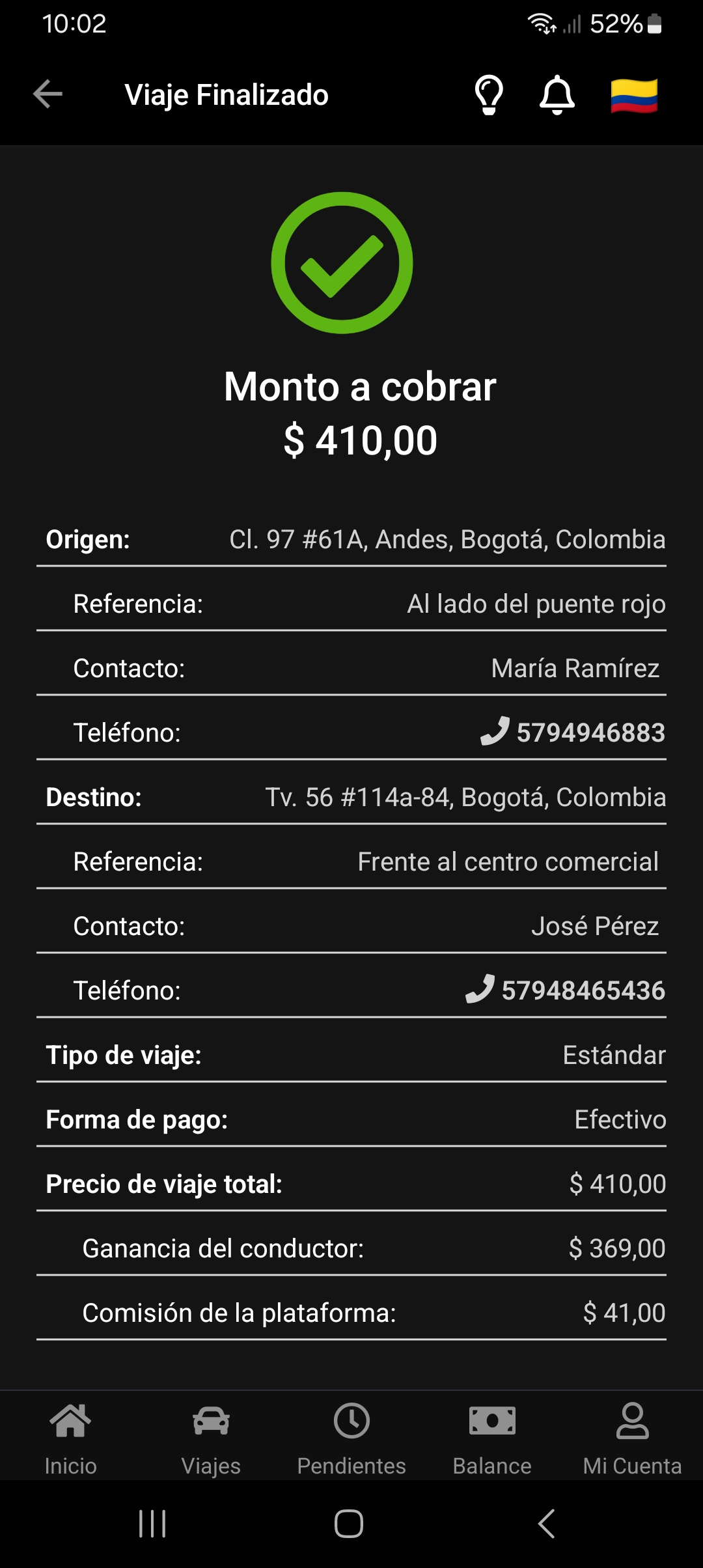Tap the system home button

pyautogui.click(x=349, y=1524)
